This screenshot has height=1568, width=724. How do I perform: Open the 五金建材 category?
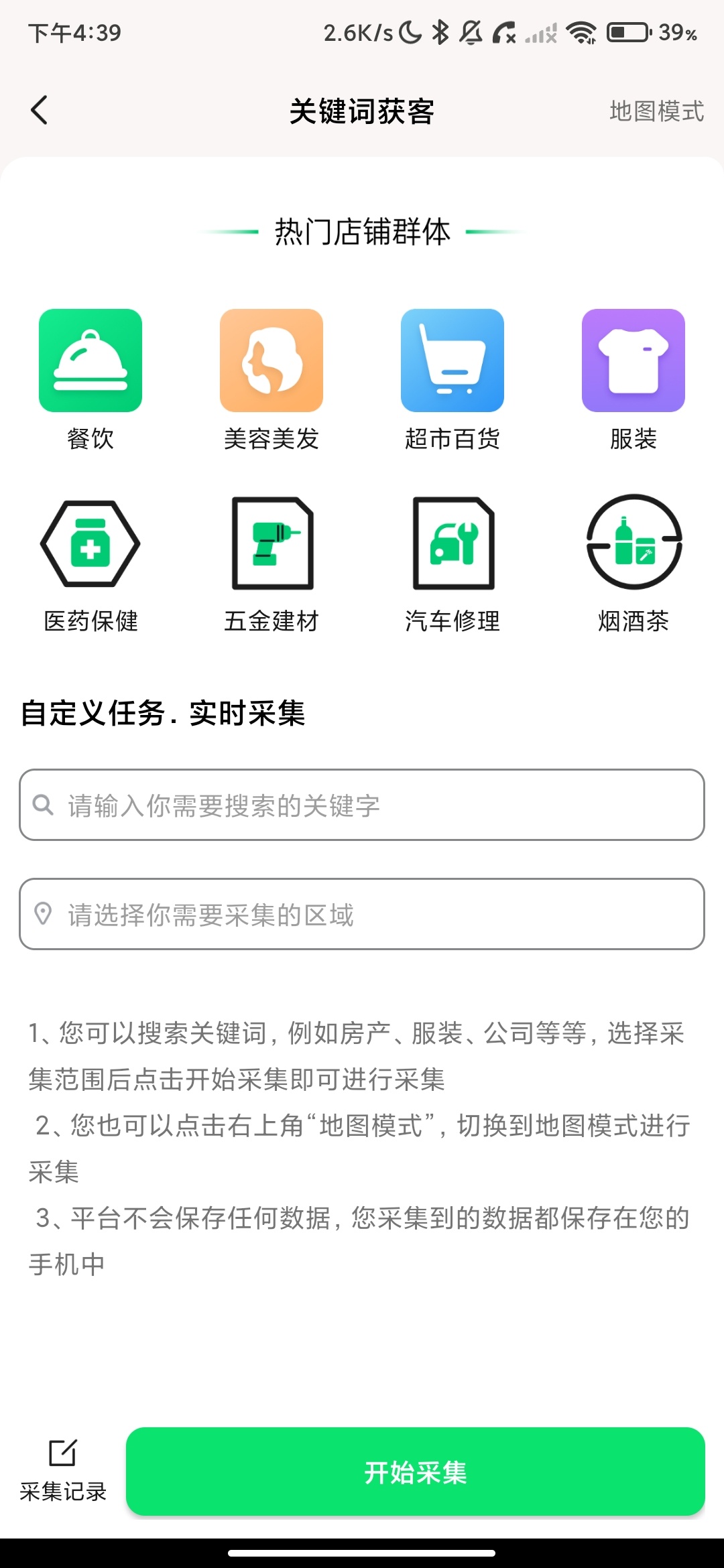[x=271, y=564]
